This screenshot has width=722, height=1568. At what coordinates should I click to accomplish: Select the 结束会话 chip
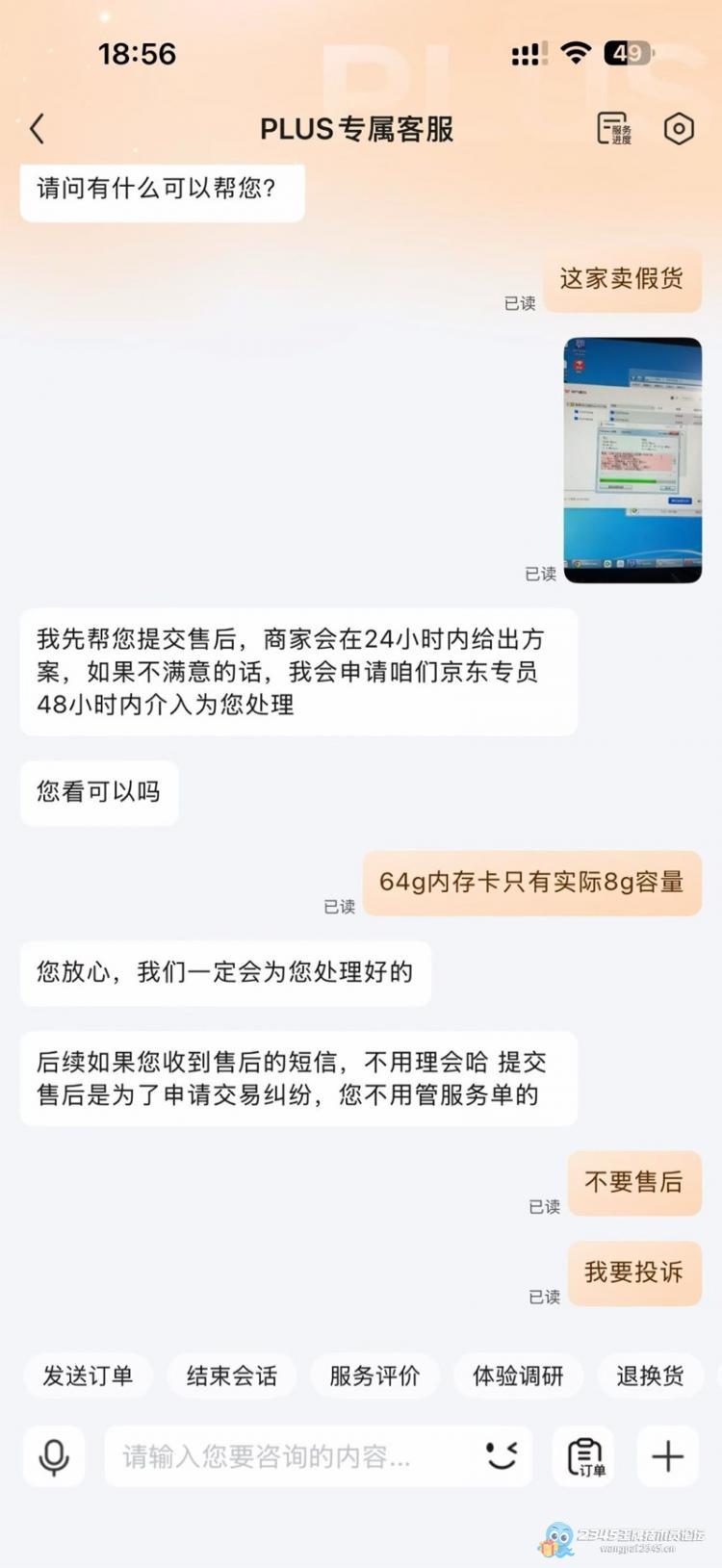pos(231,1375)
